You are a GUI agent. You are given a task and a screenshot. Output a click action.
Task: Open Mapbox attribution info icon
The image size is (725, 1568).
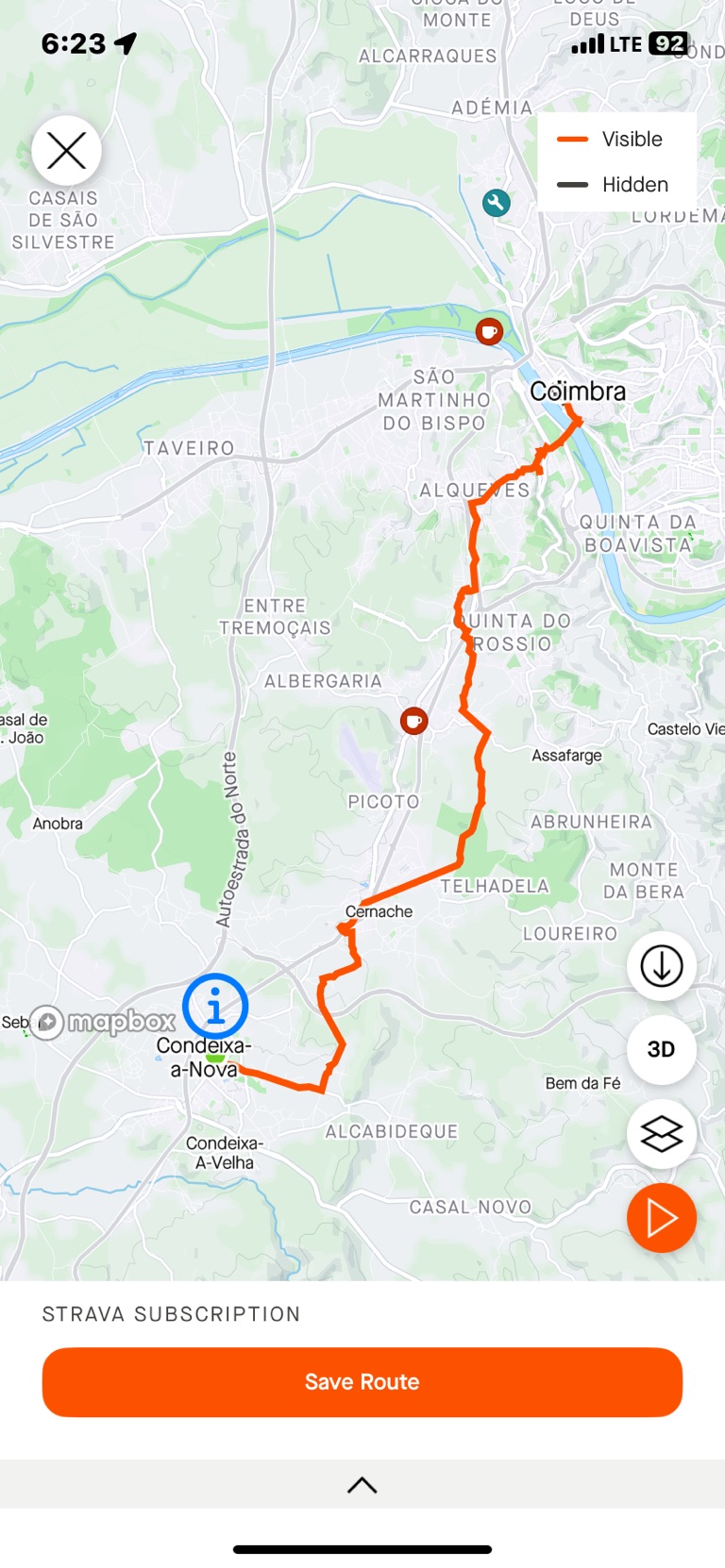(215, 1007)
